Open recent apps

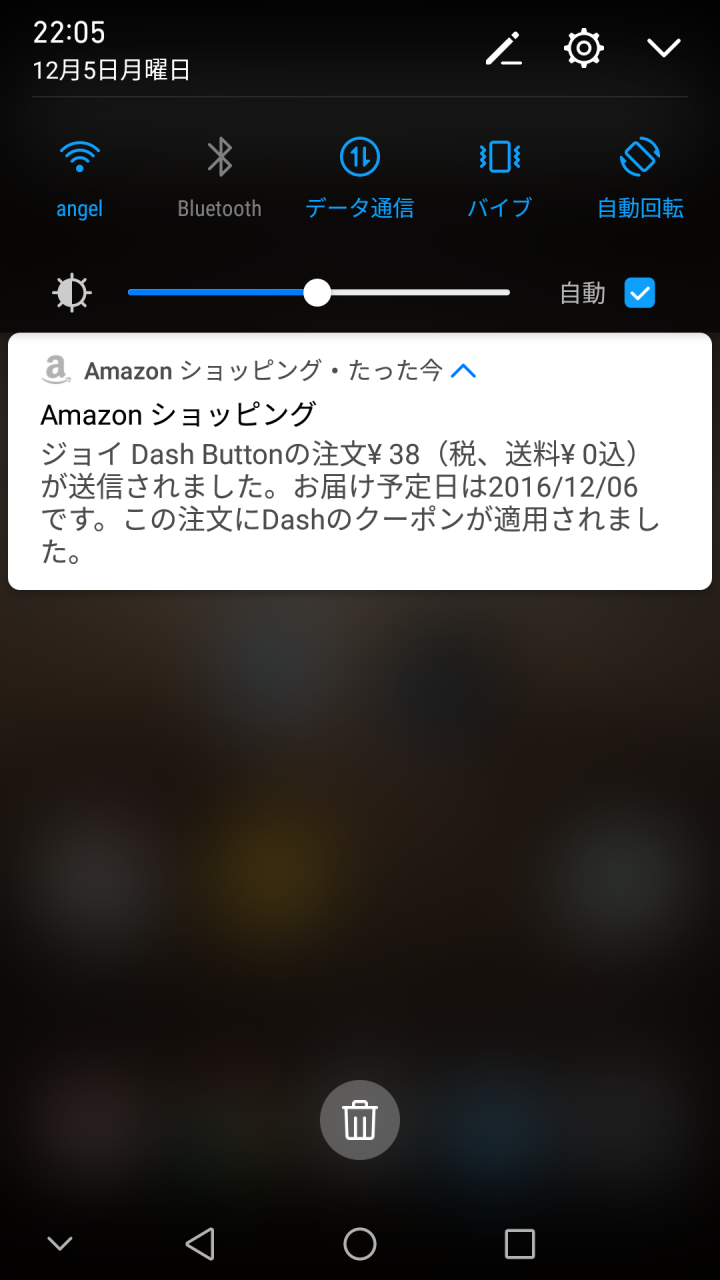click(520, 1244)
